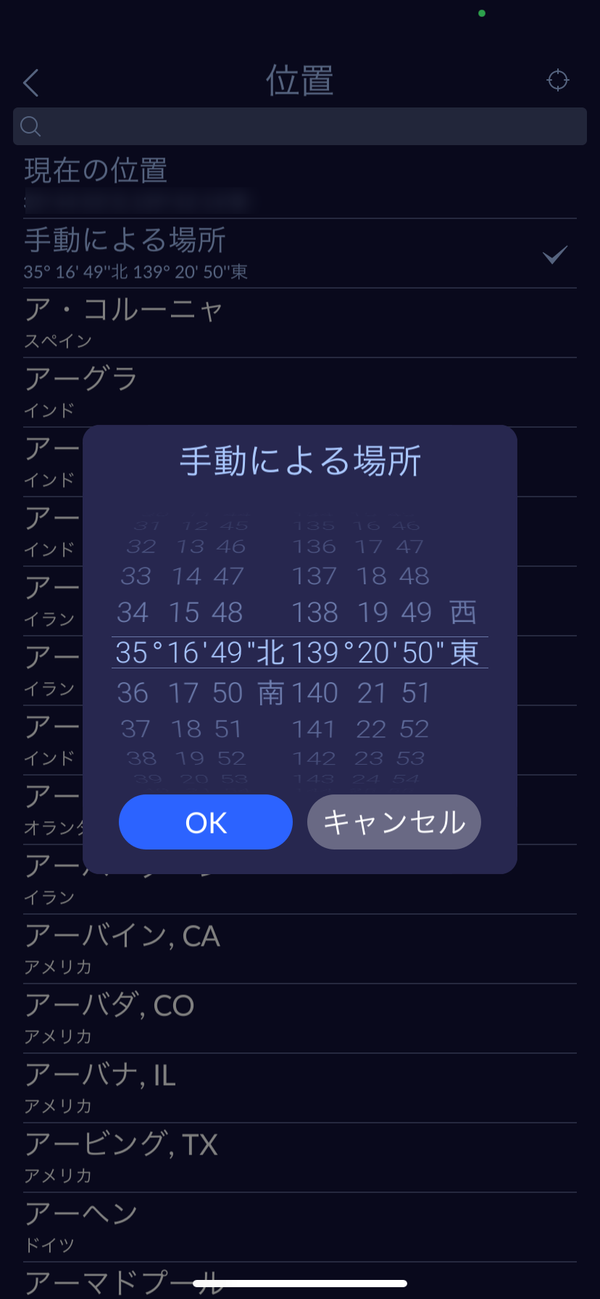Choose アーバナ, IL
Image resolution: width=600 pixels, height=1299 pixels.
[x=300, y=1088]
